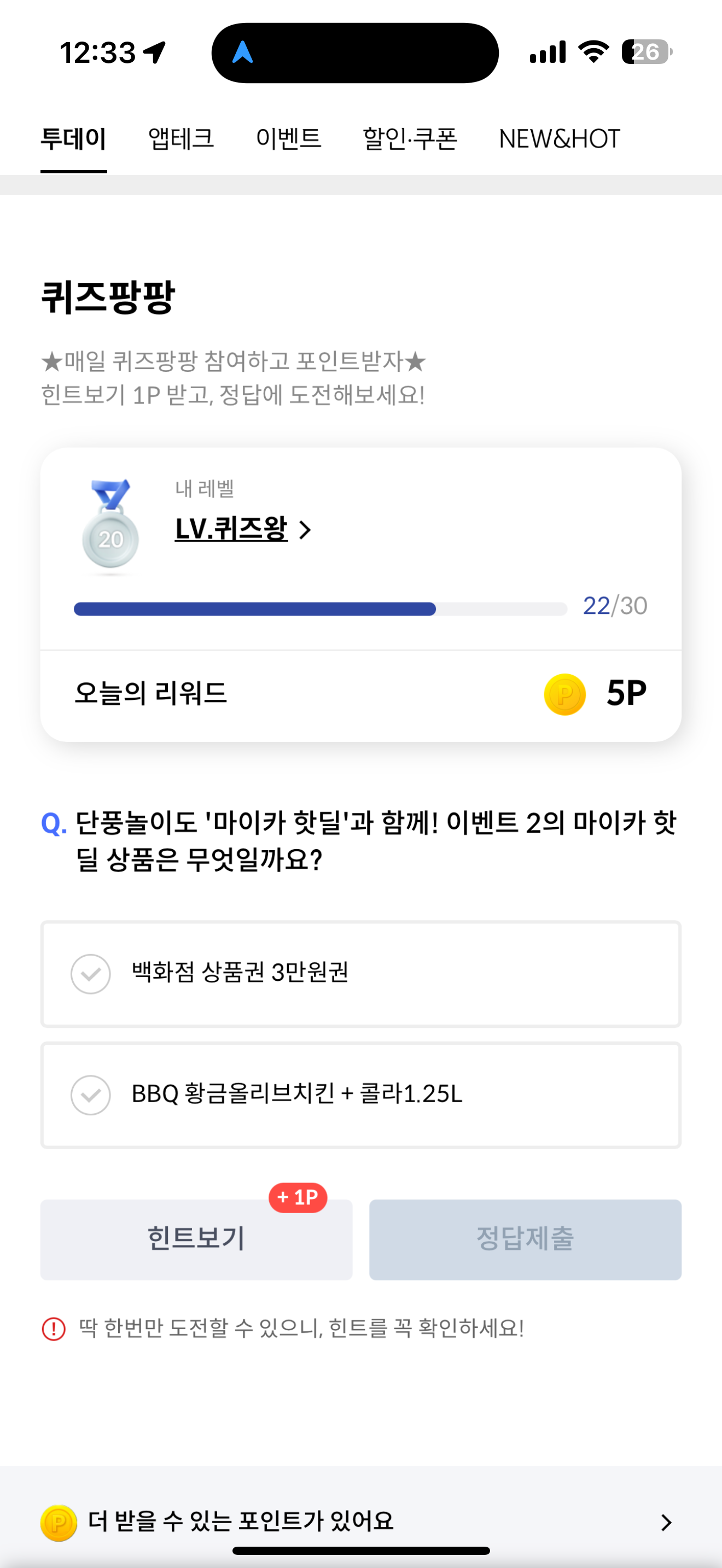The image size is (722, 1568).
Task: Select the 백화점 상품권 3만원권 answer
Action: [x=360, y=973]
